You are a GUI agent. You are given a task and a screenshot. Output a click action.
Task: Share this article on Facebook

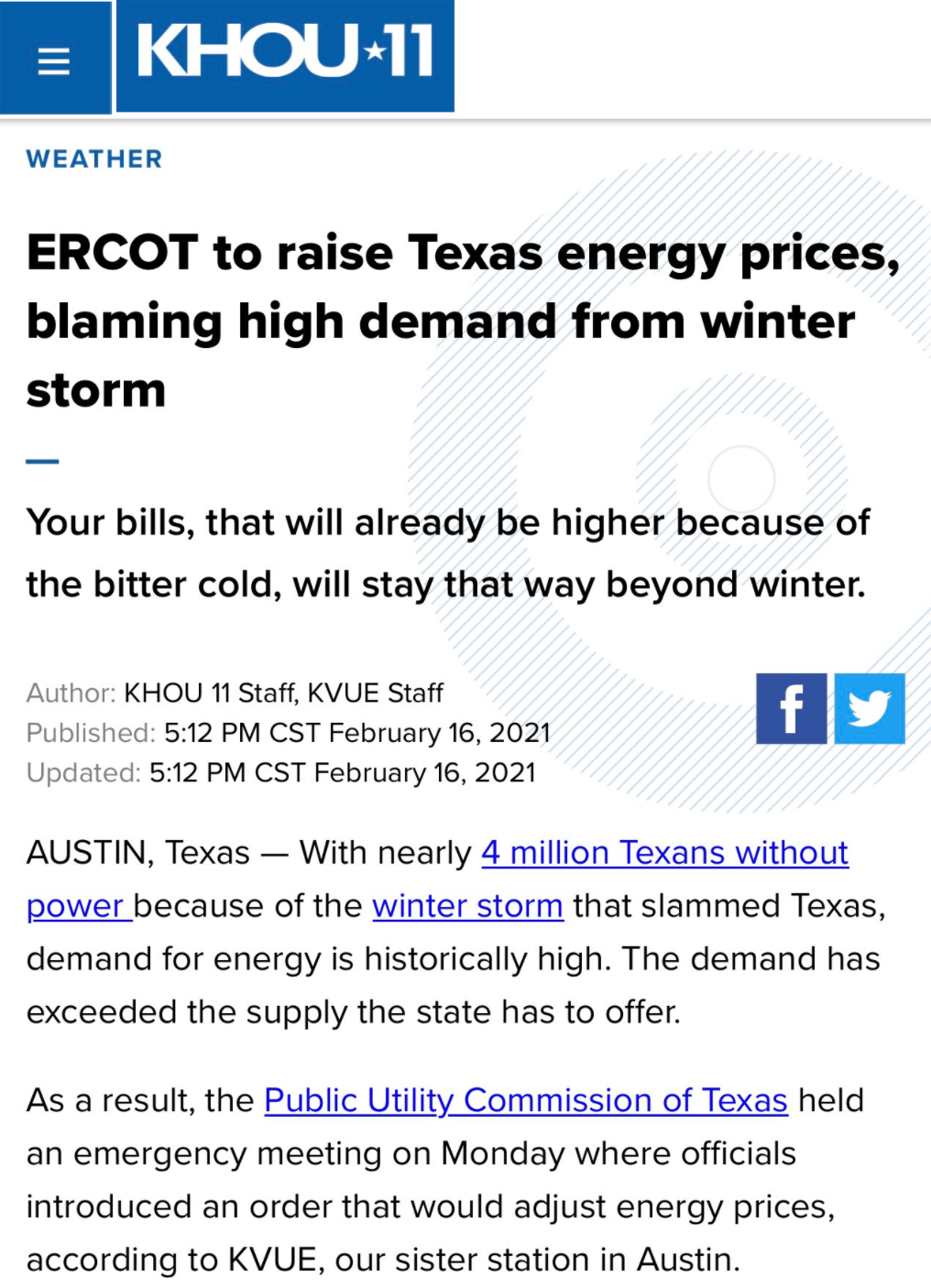click(791, 708)
